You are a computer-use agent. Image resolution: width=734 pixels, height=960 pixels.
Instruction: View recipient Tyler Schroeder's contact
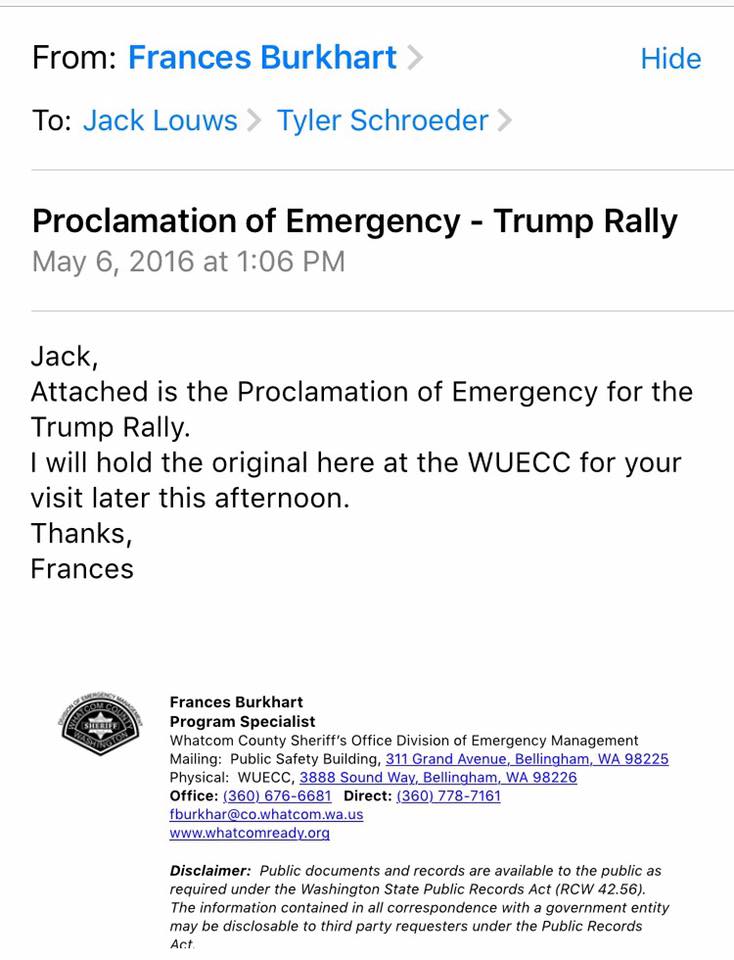tap(382, 121)
